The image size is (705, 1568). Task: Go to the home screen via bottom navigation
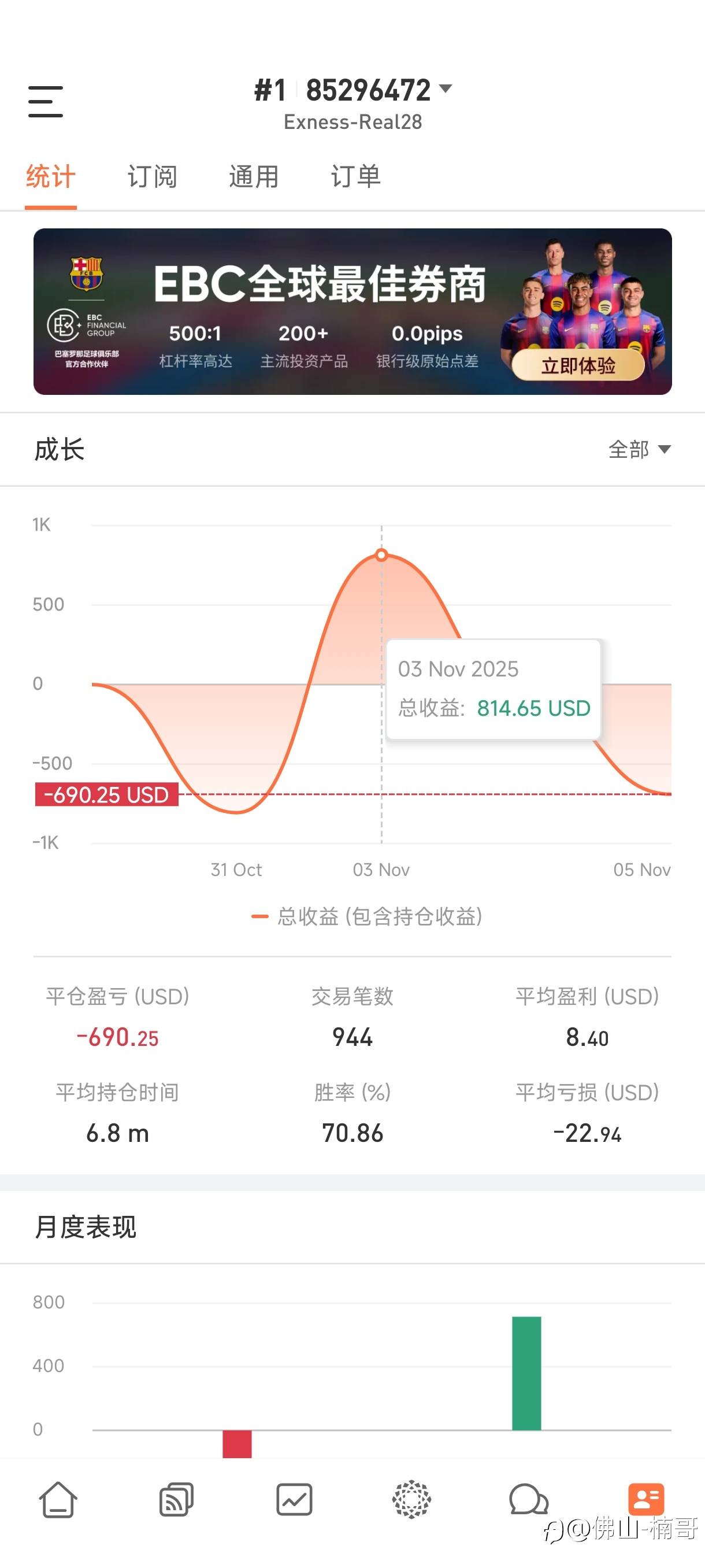pos(58,1501)
